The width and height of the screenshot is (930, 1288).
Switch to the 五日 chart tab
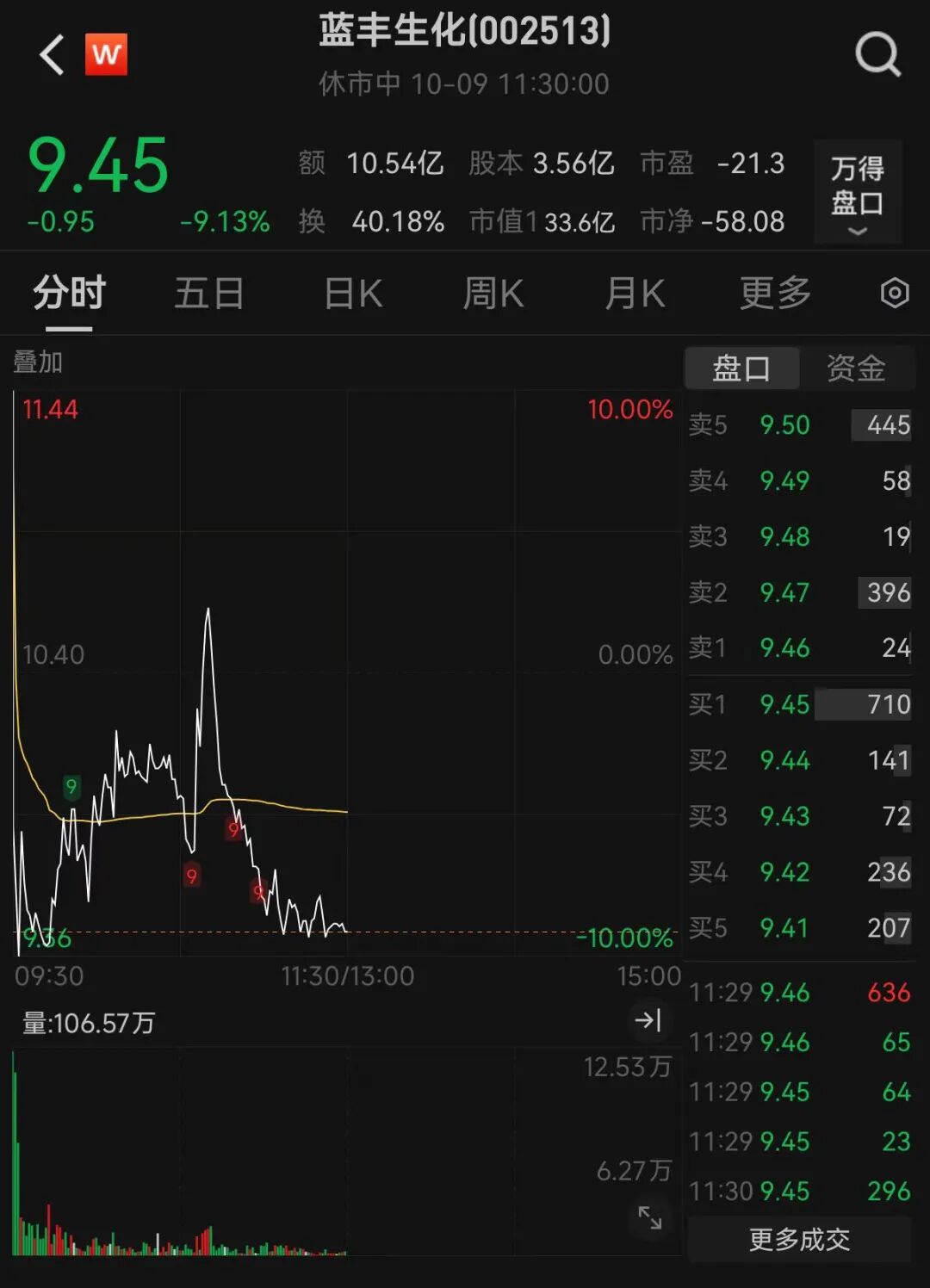click(209, 294)
